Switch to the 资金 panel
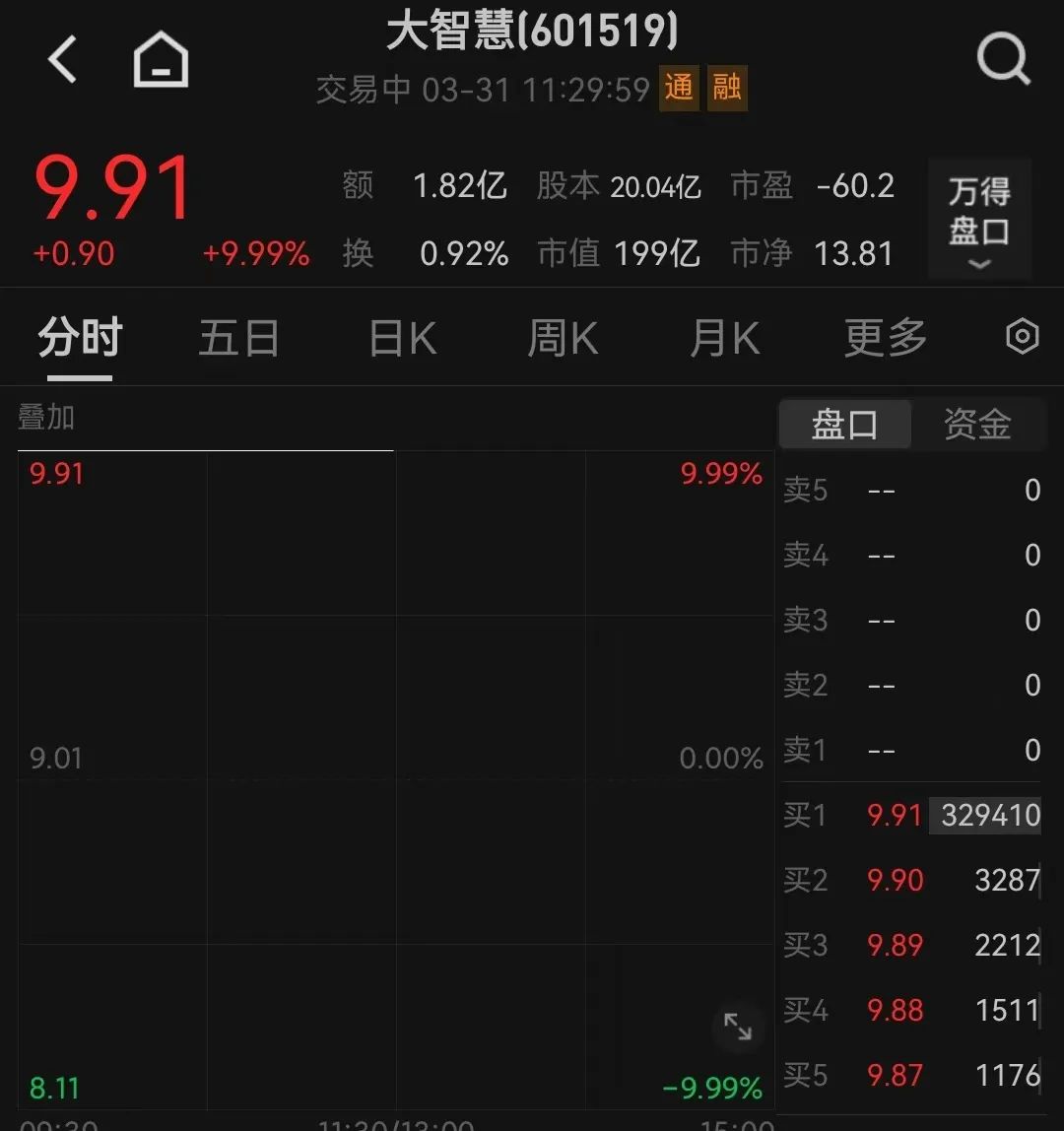The image size is (1064, 1131). click(977, 425)
